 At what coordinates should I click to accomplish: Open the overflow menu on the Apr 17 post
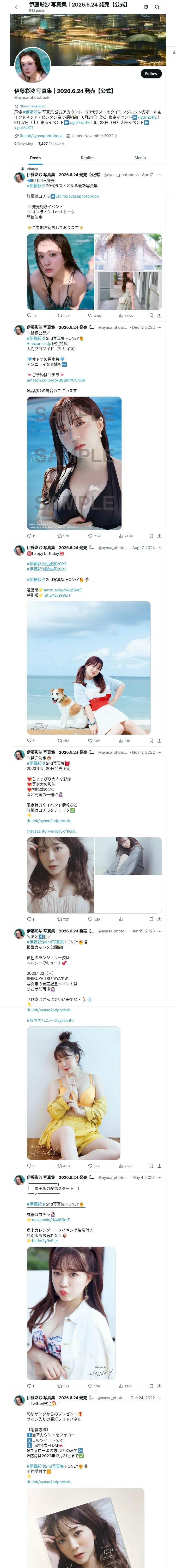[x=159, y=175]
